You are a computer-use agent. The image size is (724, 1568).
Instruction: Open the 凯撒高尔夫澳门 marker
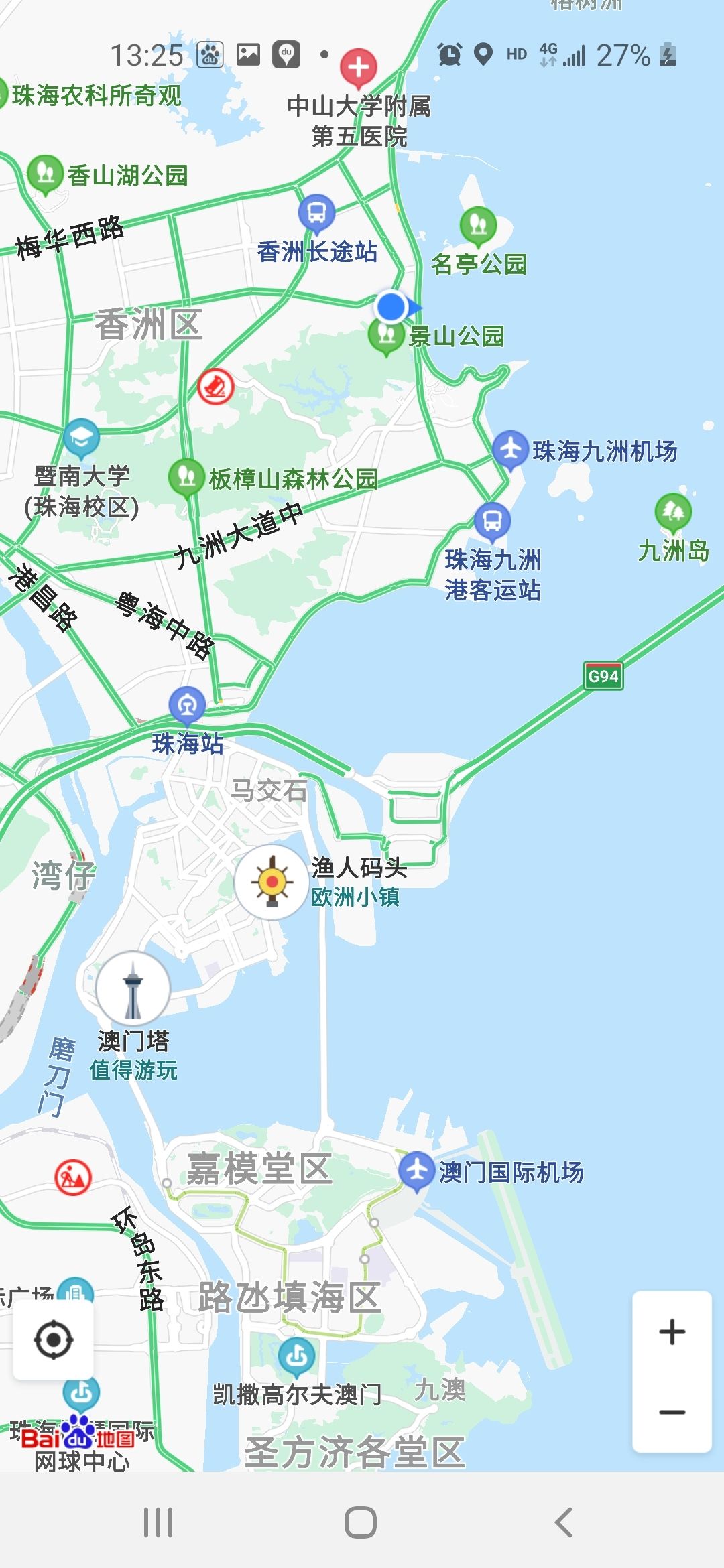[x=296, y=1356]
